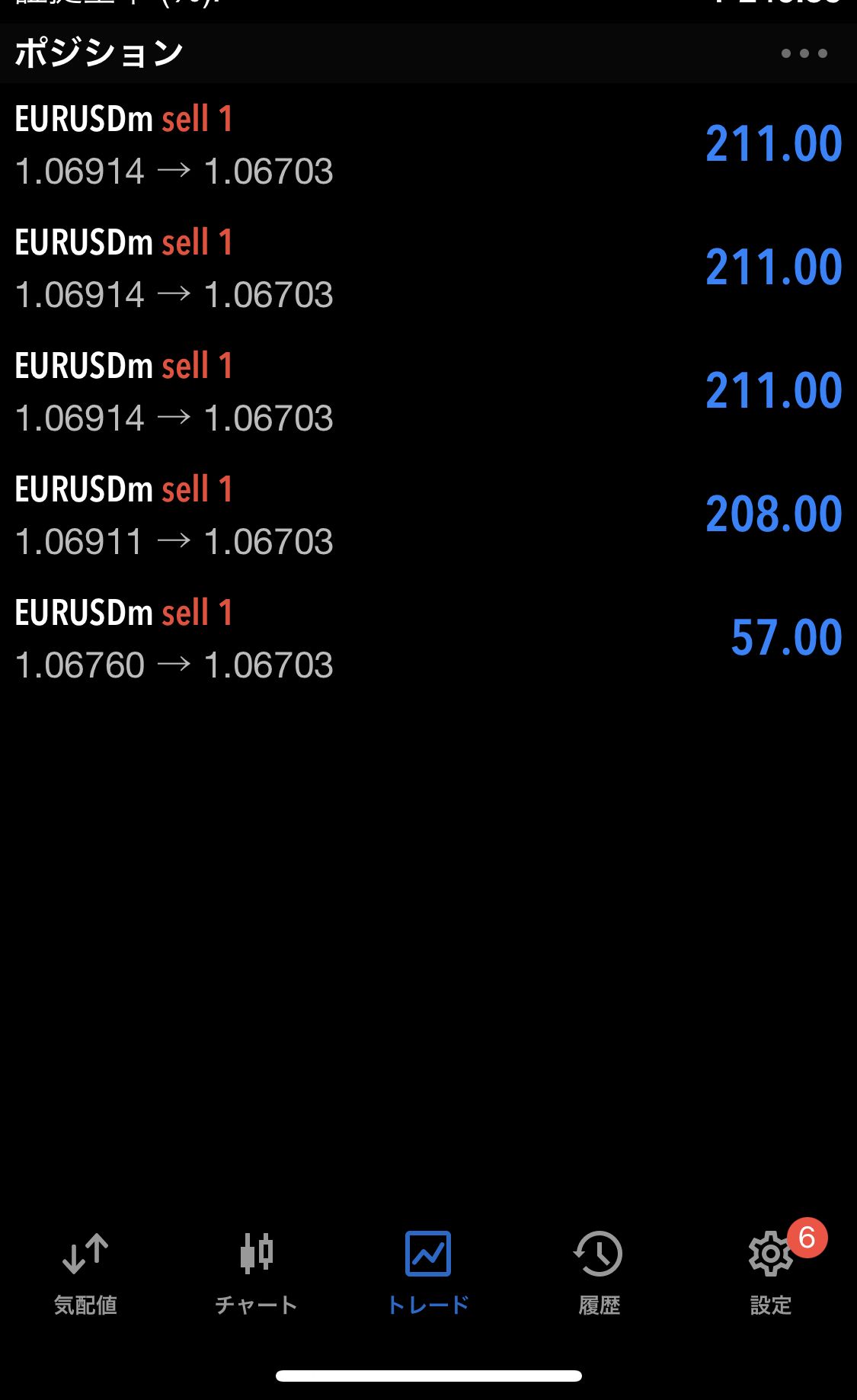Open the 履歴 history tab

point(599,1273)
